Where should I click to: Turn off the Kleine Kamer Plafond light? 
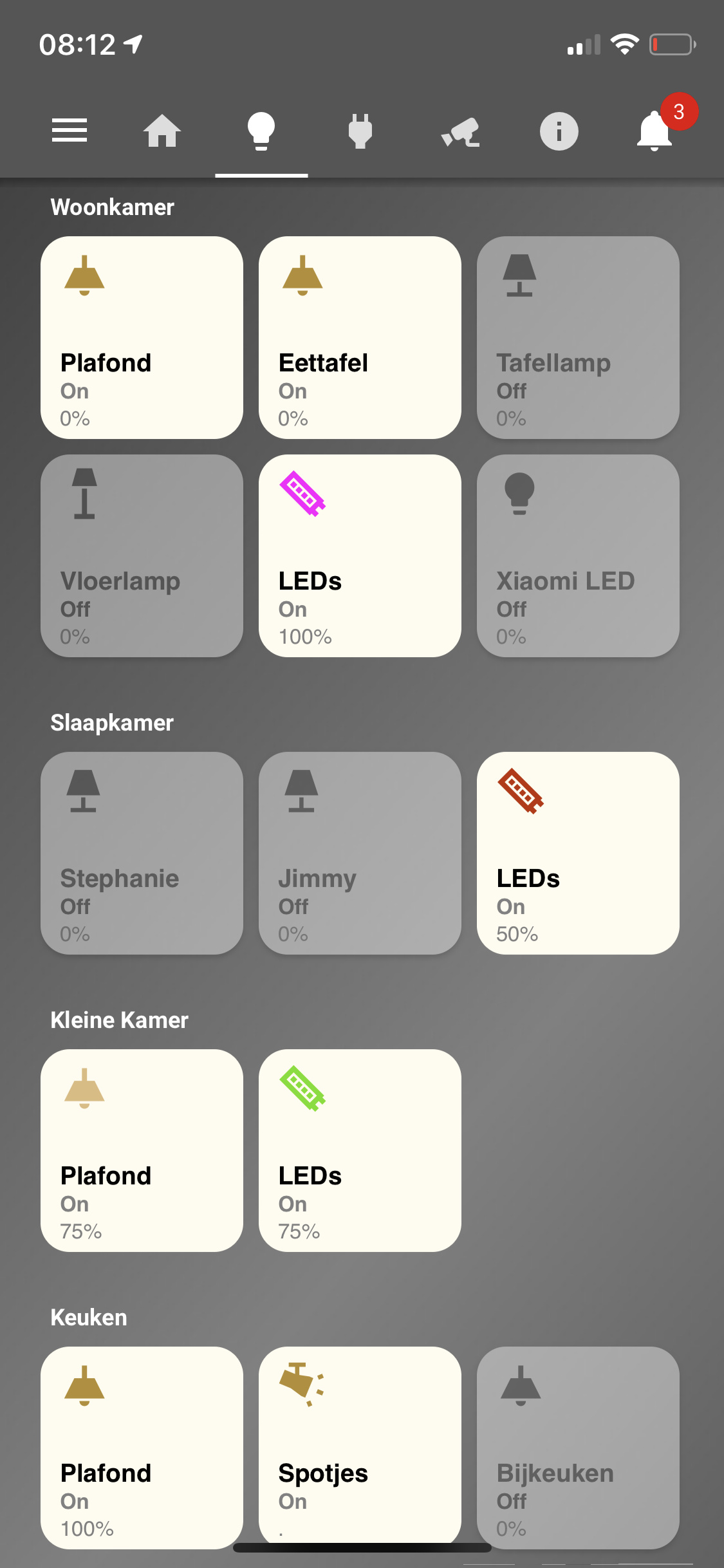click(142, 1150)
